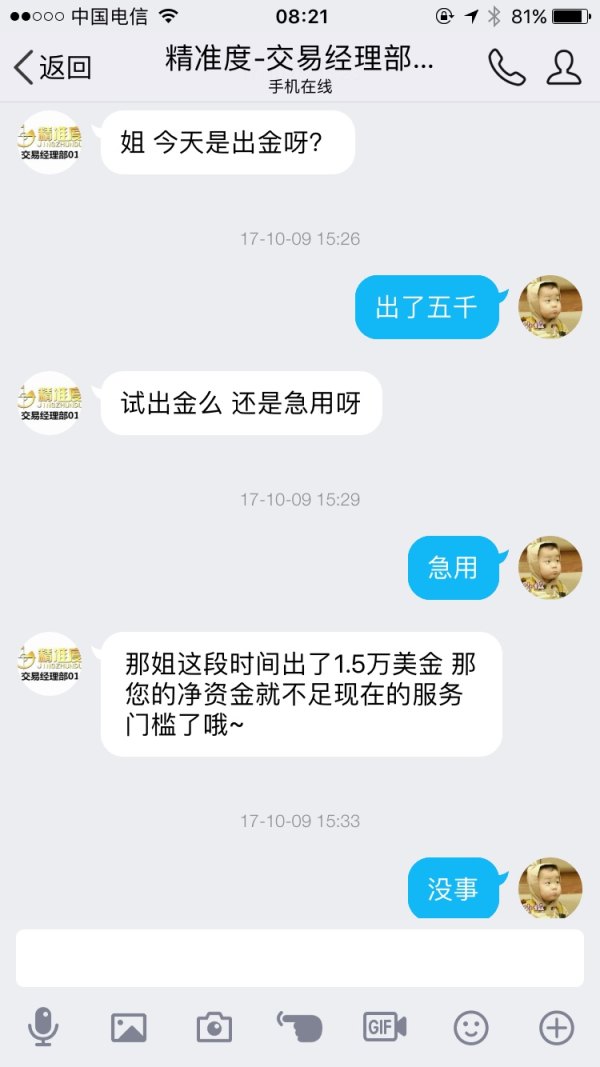Open the camera to take a photo
Screen dimensions: 600x1067
click(214, 1027)
